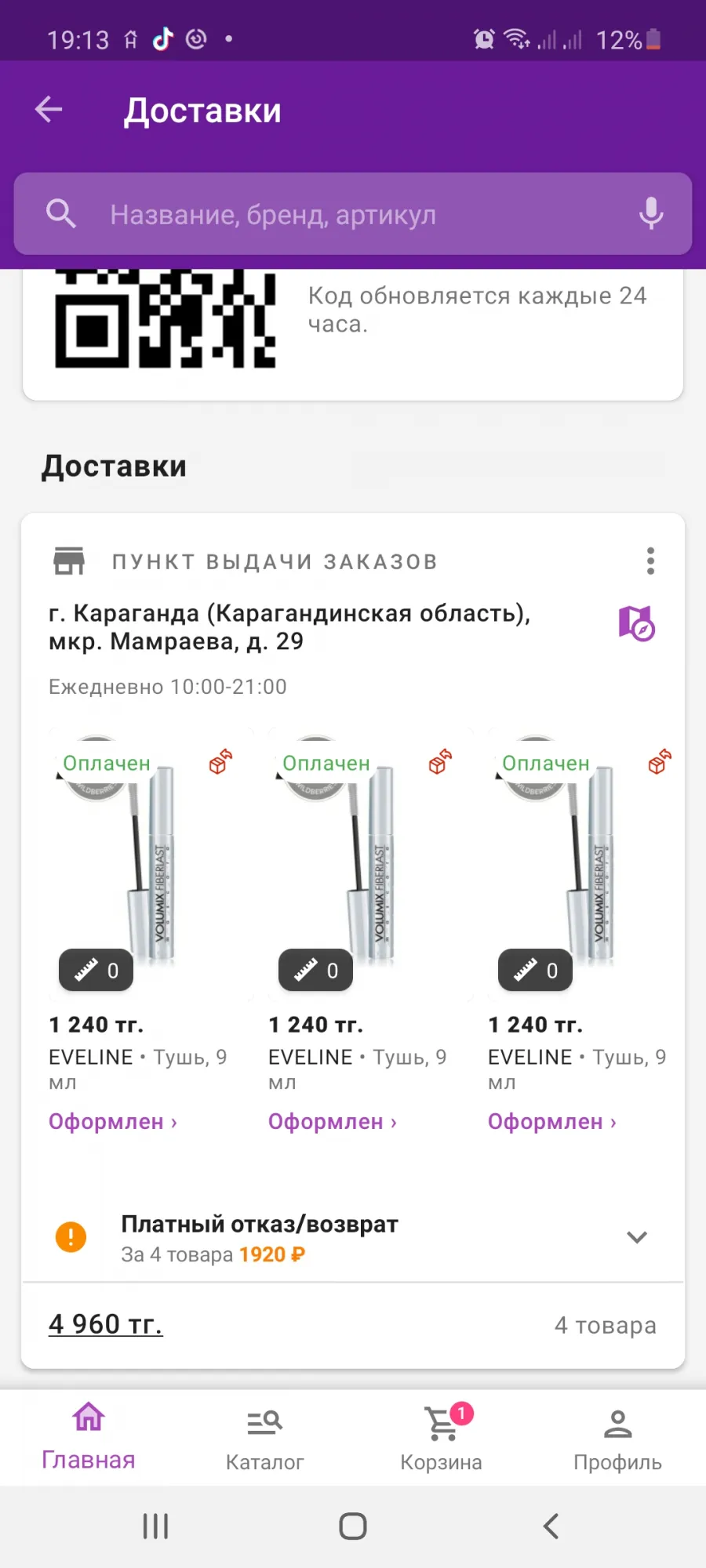
Task: Switch to the Главная tab
Action: pos(89,1437)
